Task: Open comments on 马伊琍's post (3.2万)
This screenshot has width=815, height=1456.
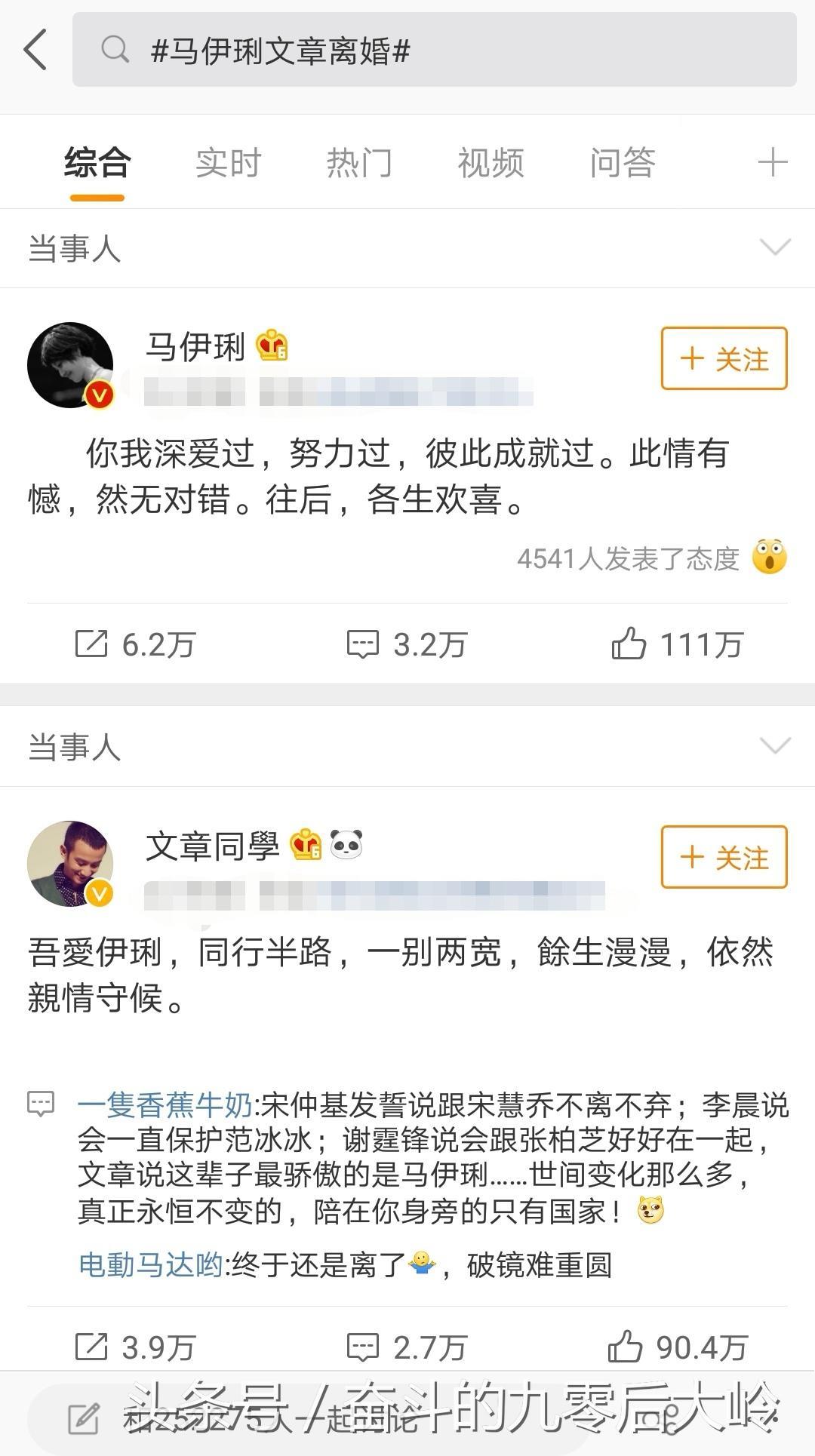Action: tap(407, 644)
